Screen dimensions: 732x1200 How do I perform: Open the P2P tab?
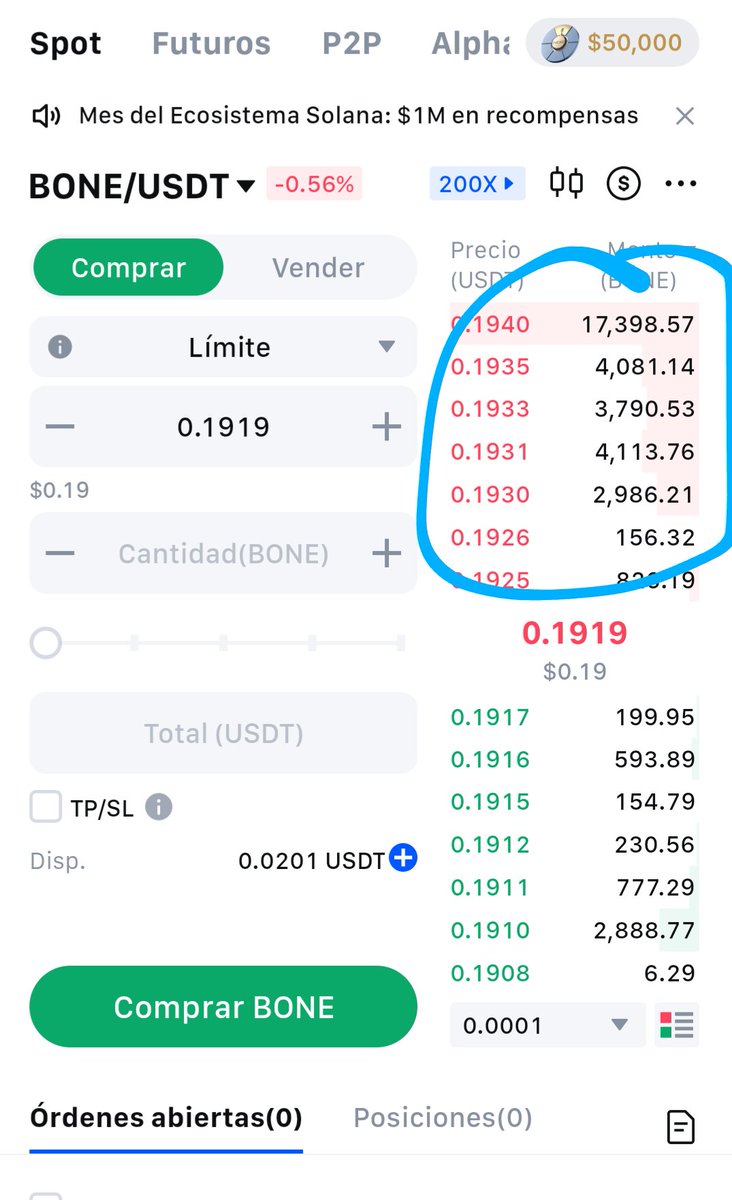click(351, 44)
